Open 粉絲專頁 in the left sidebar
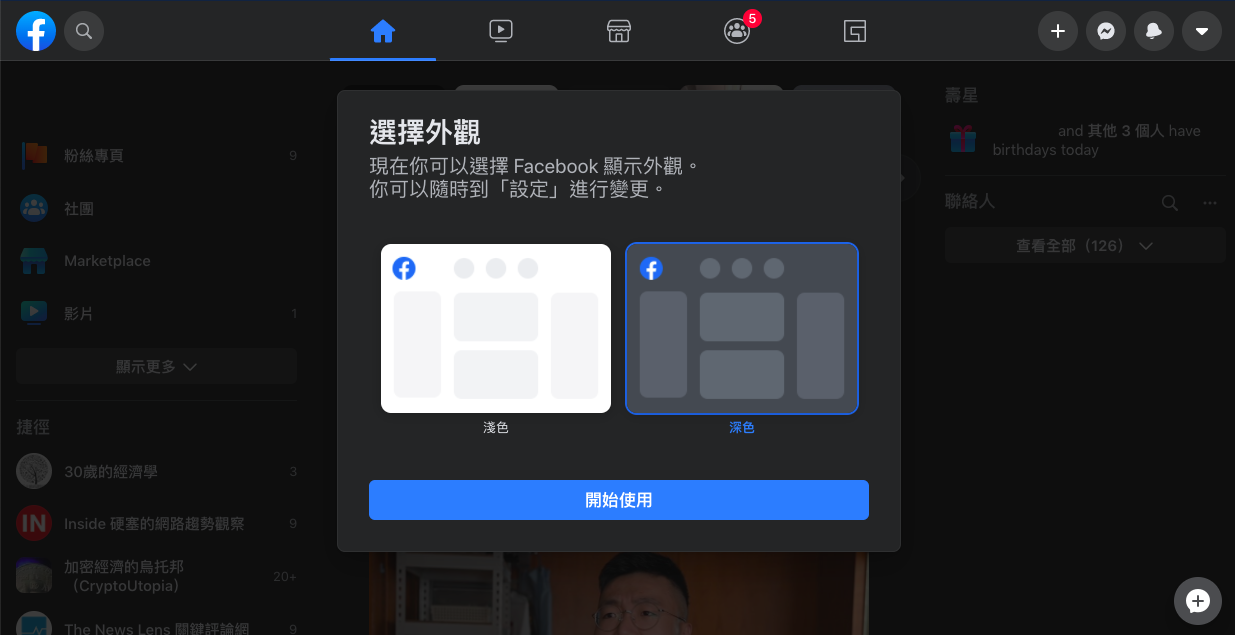 [x=94, y=156]
